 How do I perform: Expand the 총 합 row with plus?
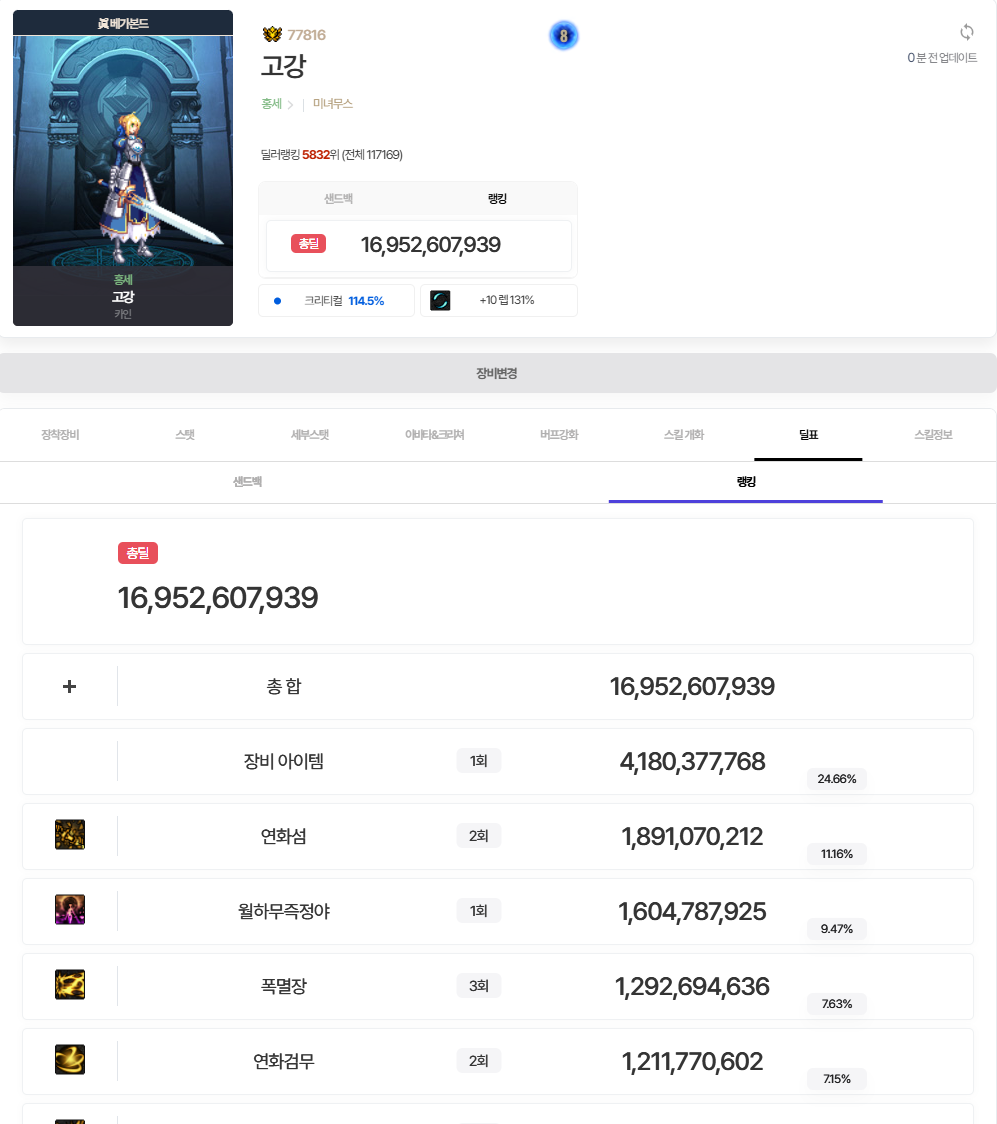pyautogui.click(x=69, y=687)
